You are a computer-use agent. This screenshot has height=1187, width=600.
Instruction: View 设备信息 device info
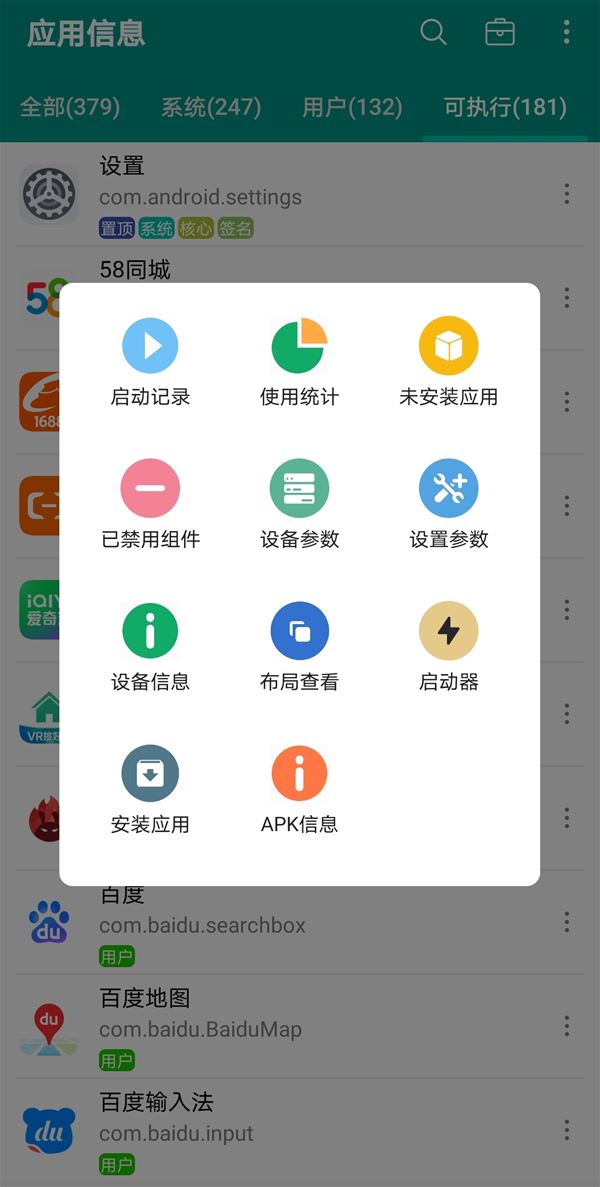coord(150,647)
